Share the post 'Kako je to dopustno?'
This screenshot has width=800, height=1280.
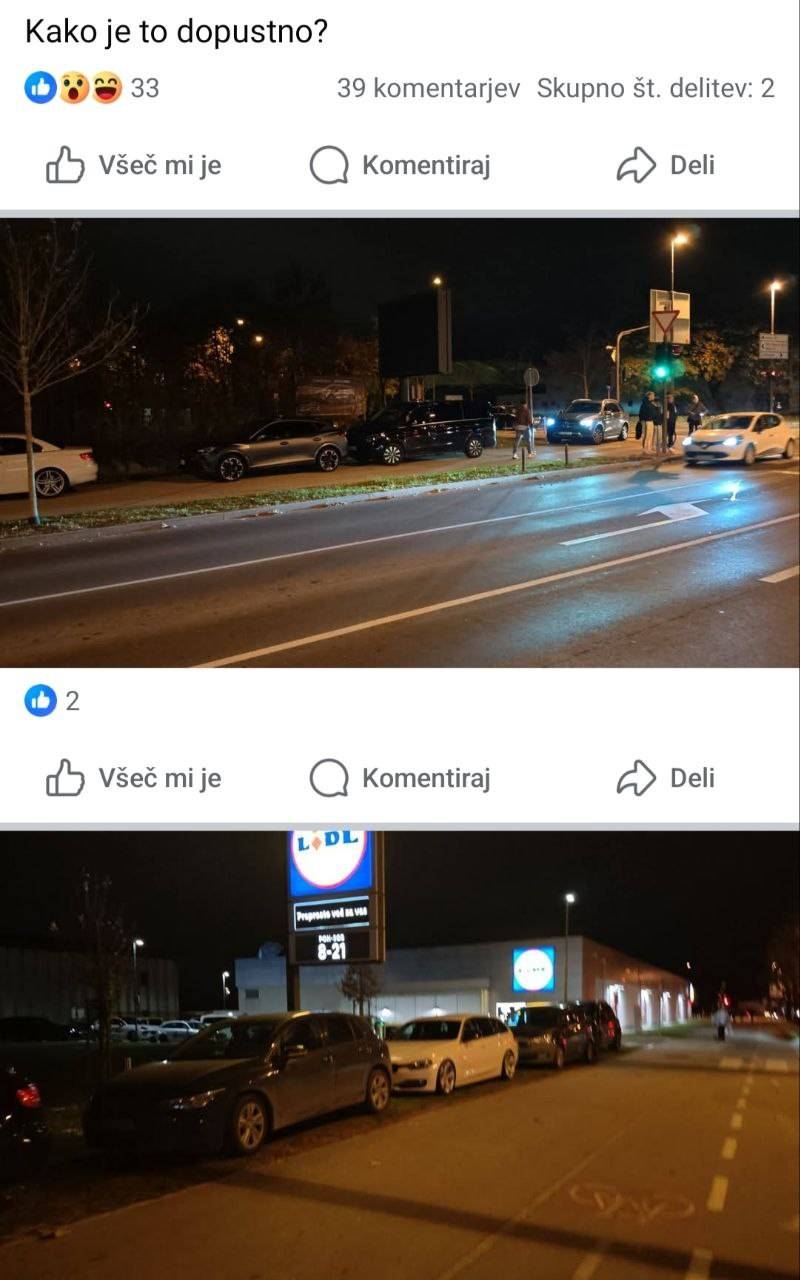[x=666, y=165]
